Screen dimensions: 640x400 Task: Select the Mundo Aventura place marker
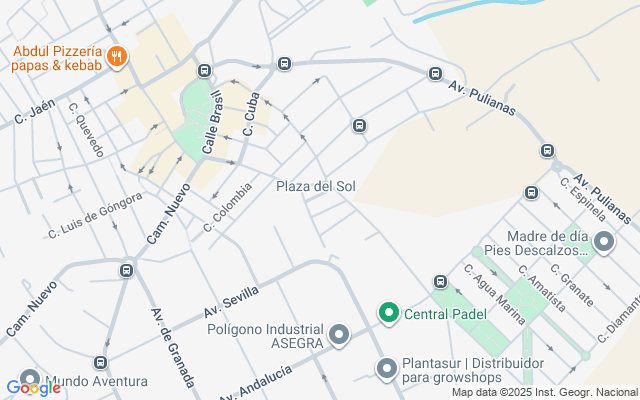(30, 381)
